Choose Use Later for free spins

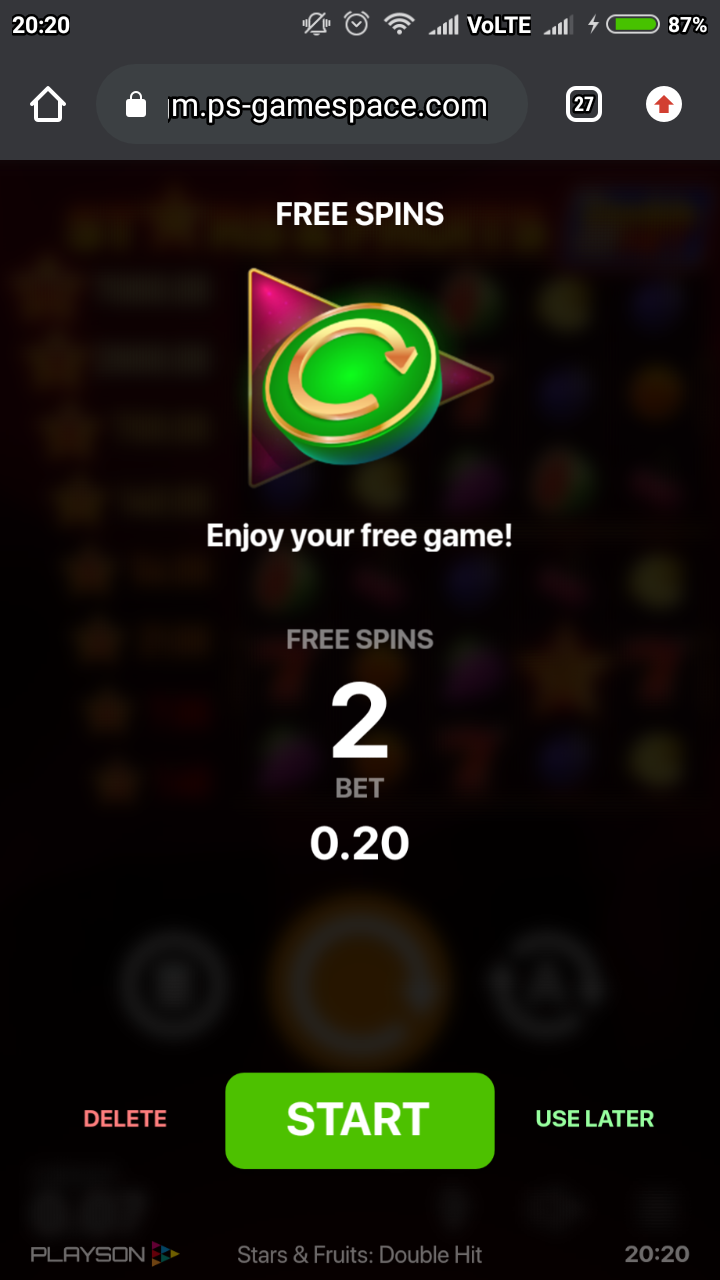point(595,1119)
